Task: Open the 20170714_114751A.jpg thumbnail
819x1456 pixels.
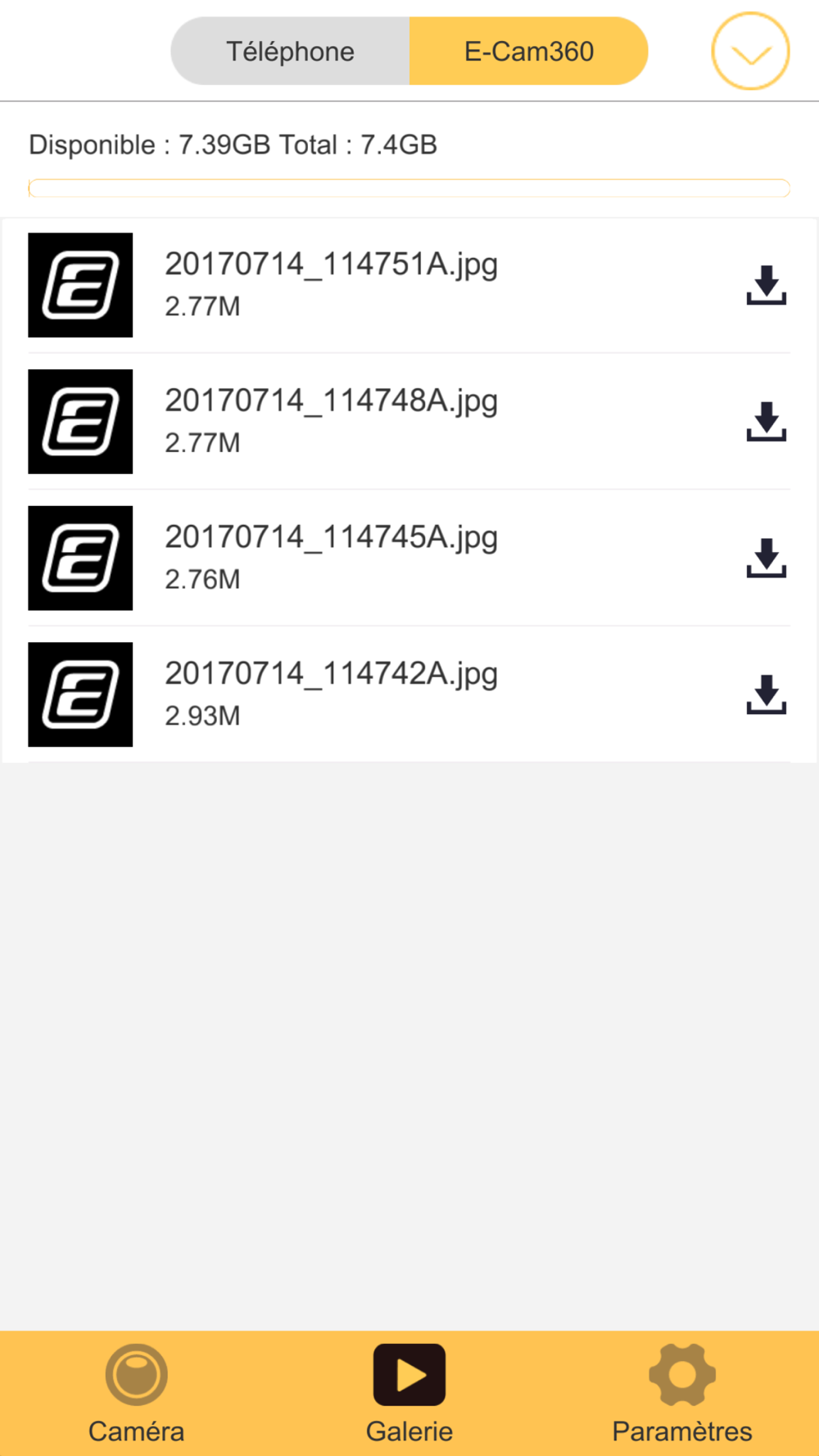Action: coord(80,285)
